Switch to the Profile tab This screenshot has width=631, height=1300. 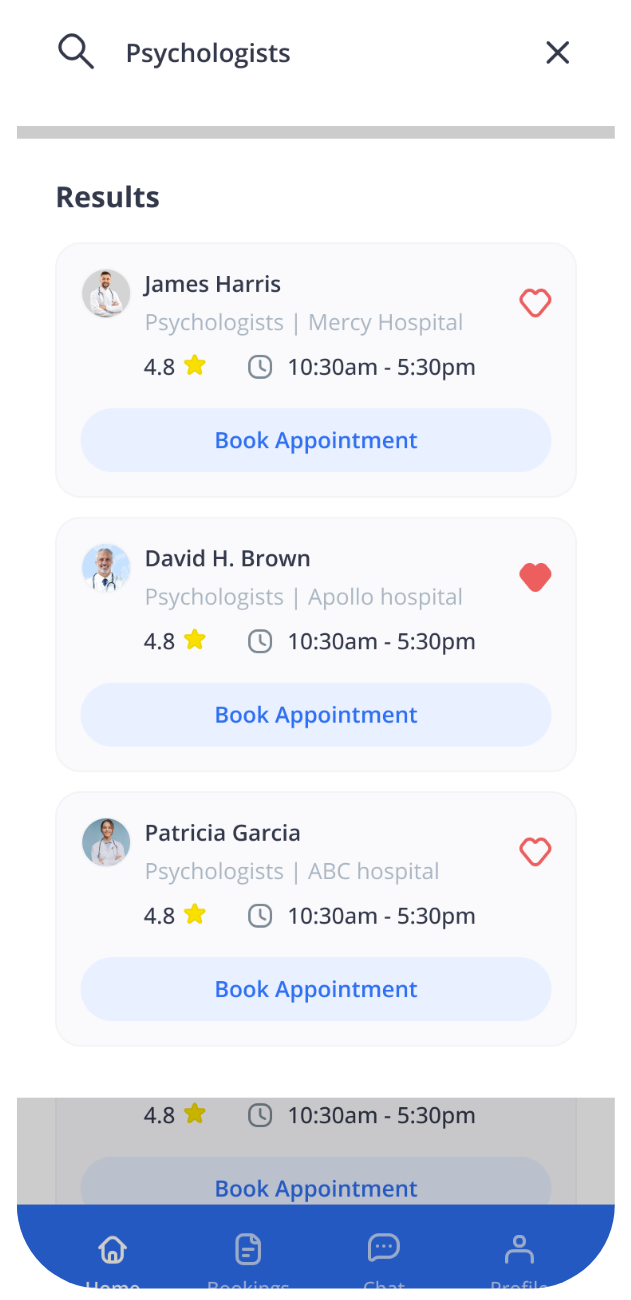519,1255
